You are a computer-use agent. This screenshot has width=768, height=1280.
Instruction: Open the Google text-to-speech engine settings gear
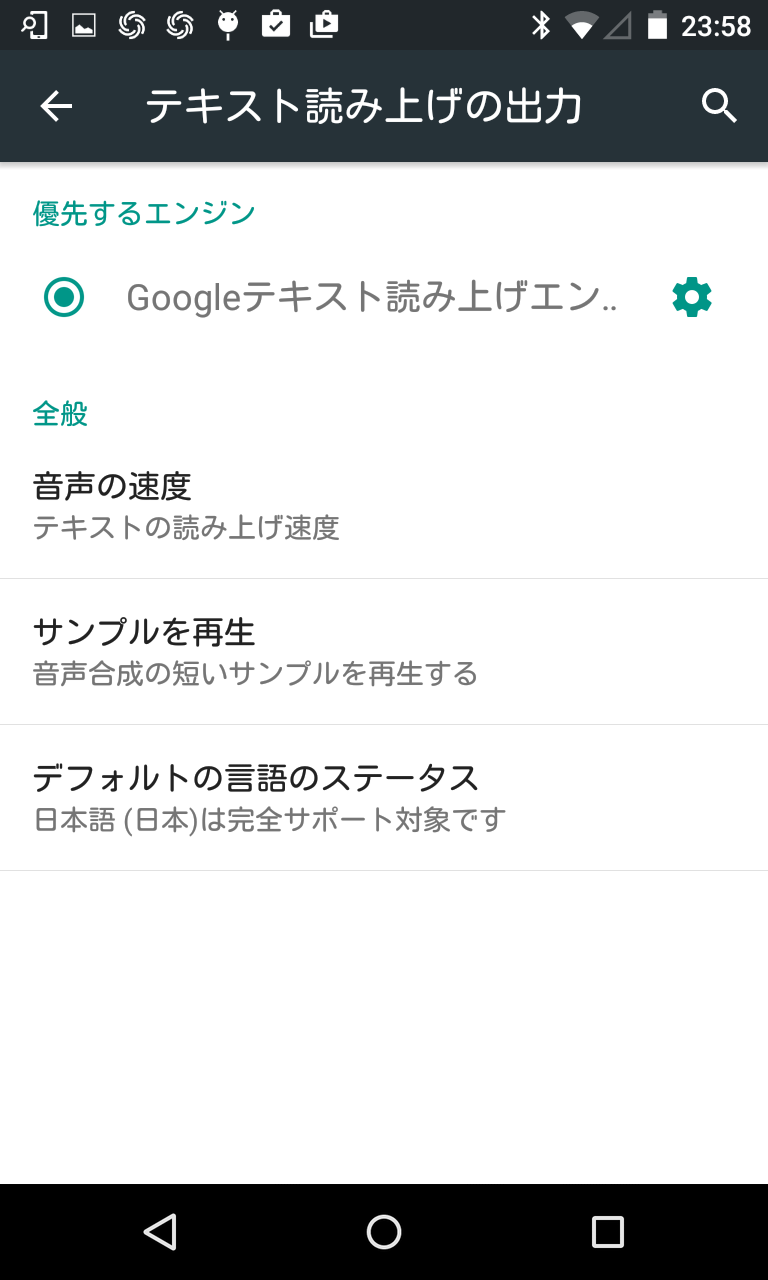[692, 296]
